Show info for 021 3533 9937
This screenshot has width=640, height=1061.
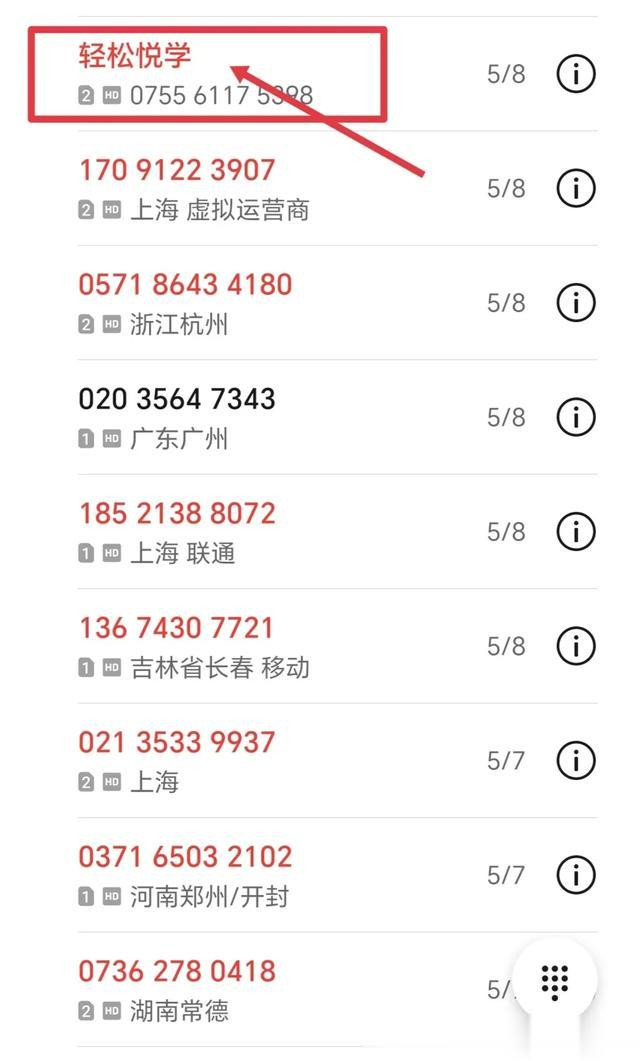point(576,760)
